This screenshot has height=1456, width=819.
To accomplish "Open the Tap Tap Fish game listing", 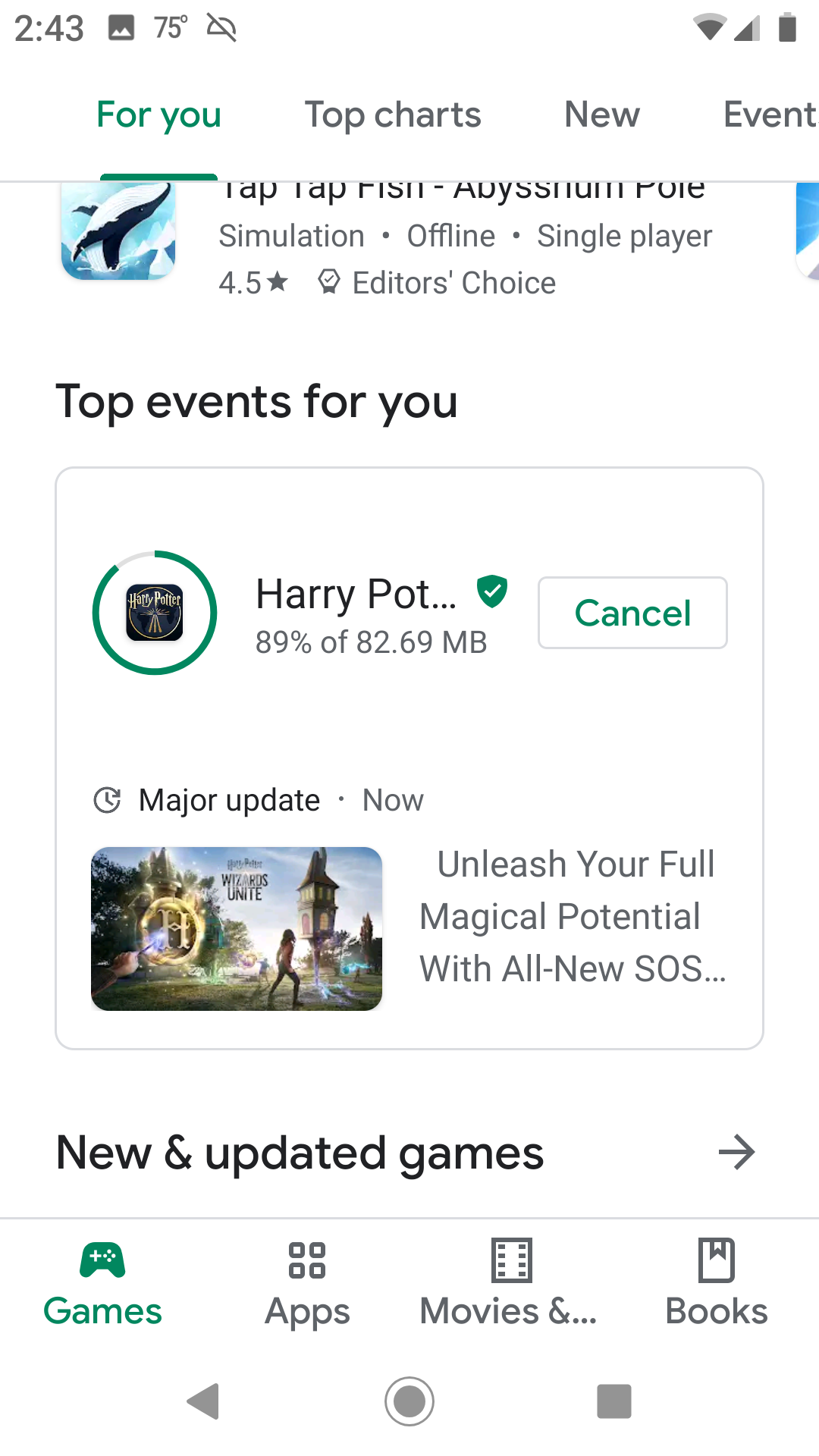I will coord(461,235).
